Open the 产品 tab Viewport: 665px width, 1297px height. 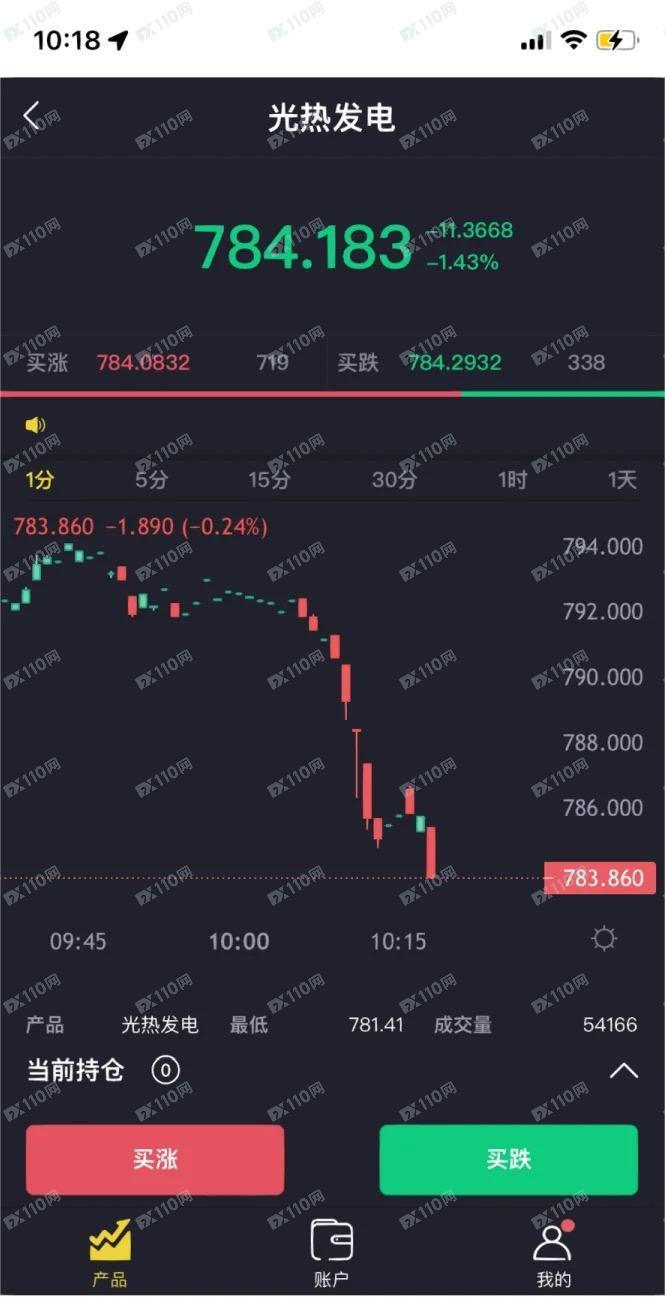(110, 1253)
